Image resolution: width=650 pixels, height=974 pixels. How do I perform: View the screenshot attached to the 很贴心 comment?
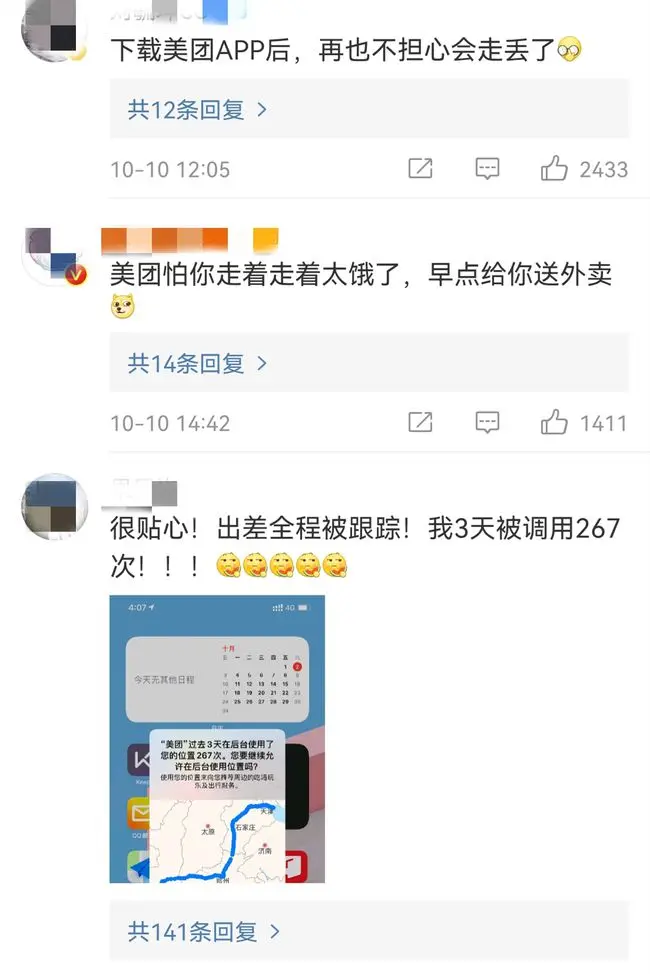point(217,739)
